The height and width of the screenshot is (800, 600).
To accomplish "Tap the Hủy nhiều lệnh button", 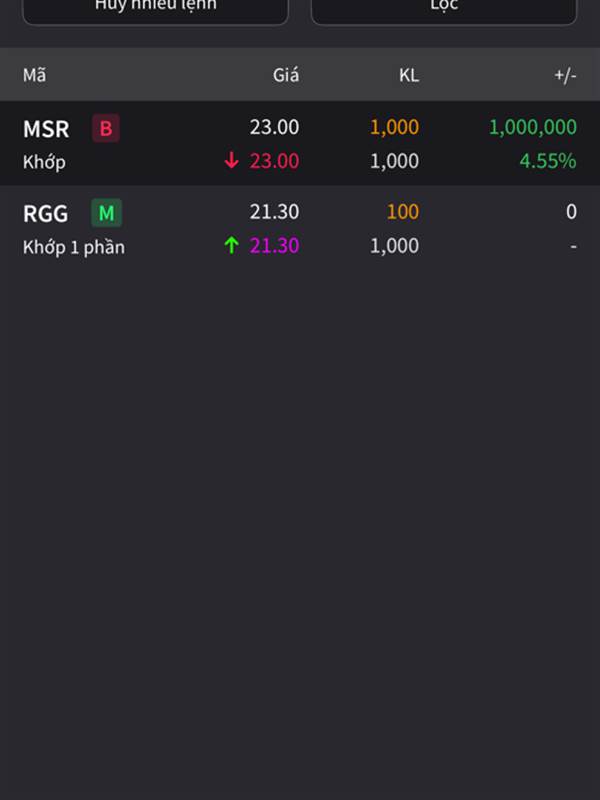I will pos(155,8).
